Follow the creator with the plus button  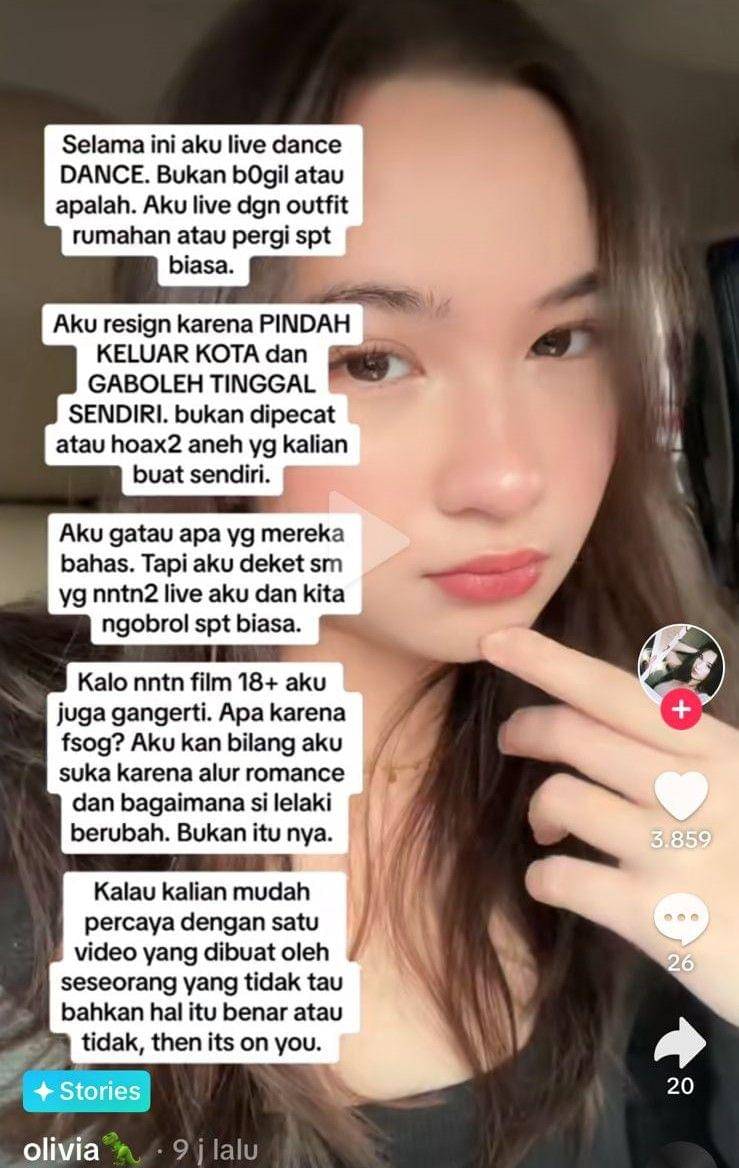click(681, 710)
